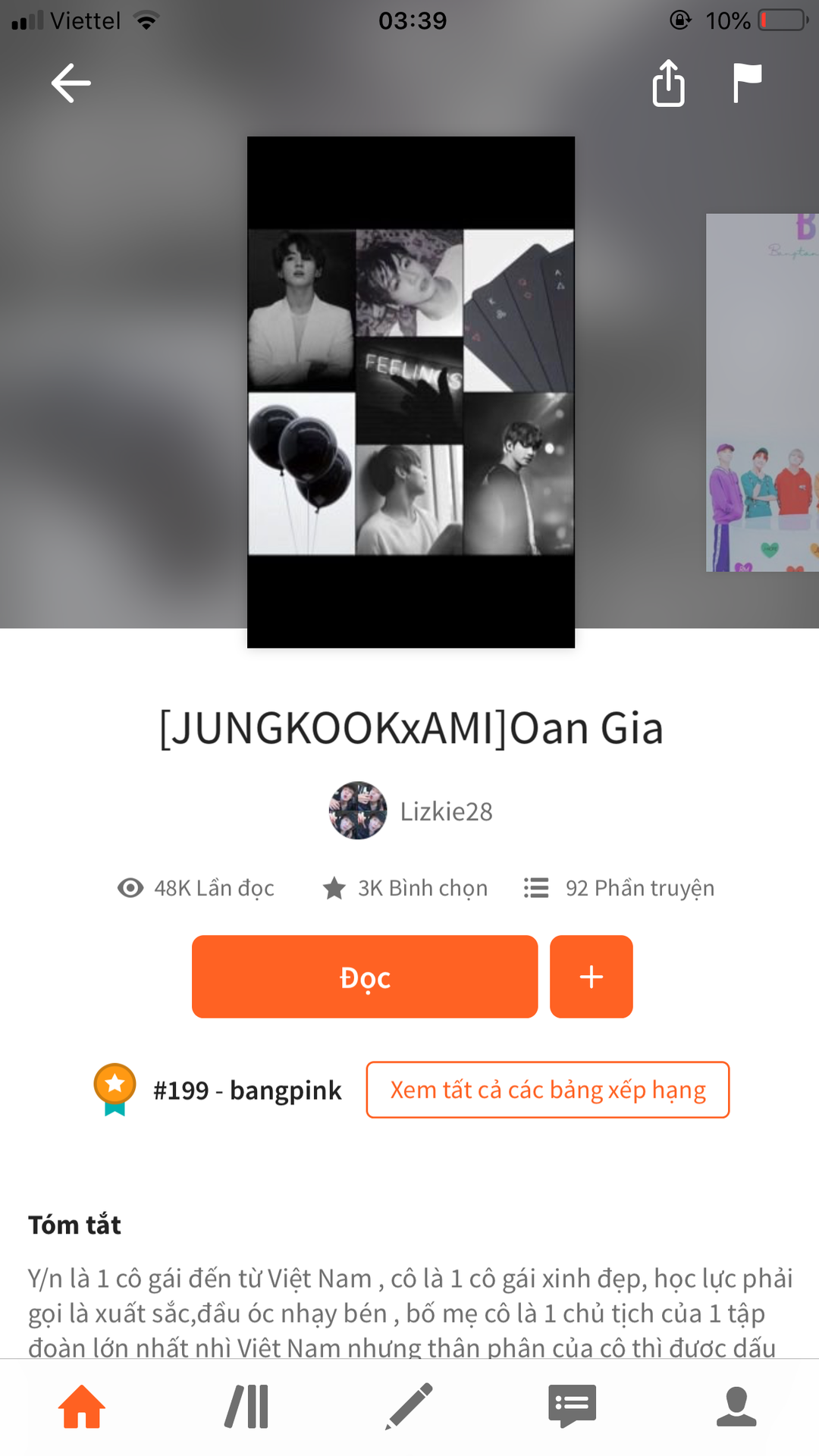819x1456 pixels.
Task: Share this story
Action: click(x=668, y=83)
